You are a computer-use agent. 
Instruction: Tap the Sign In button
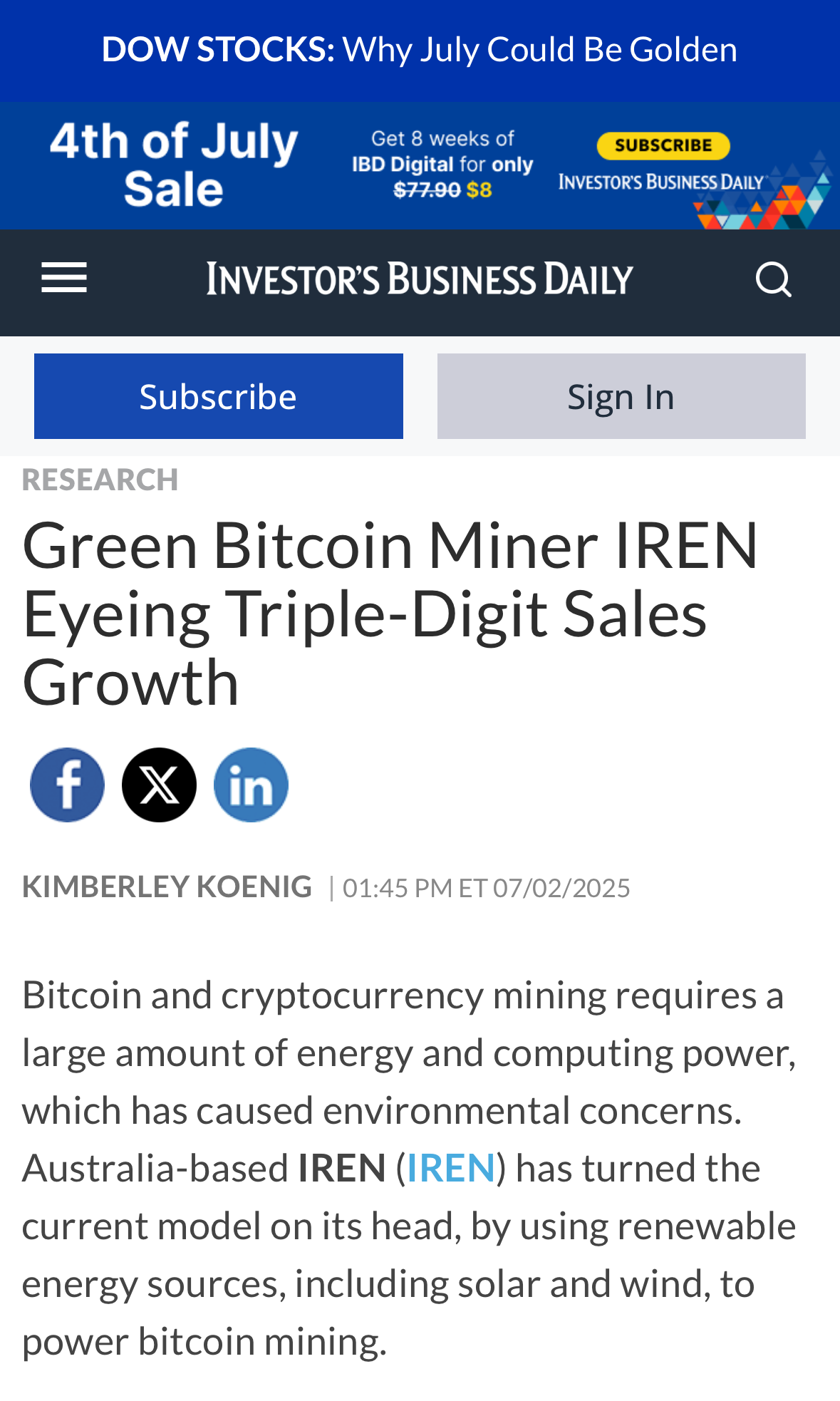point(621,396)
